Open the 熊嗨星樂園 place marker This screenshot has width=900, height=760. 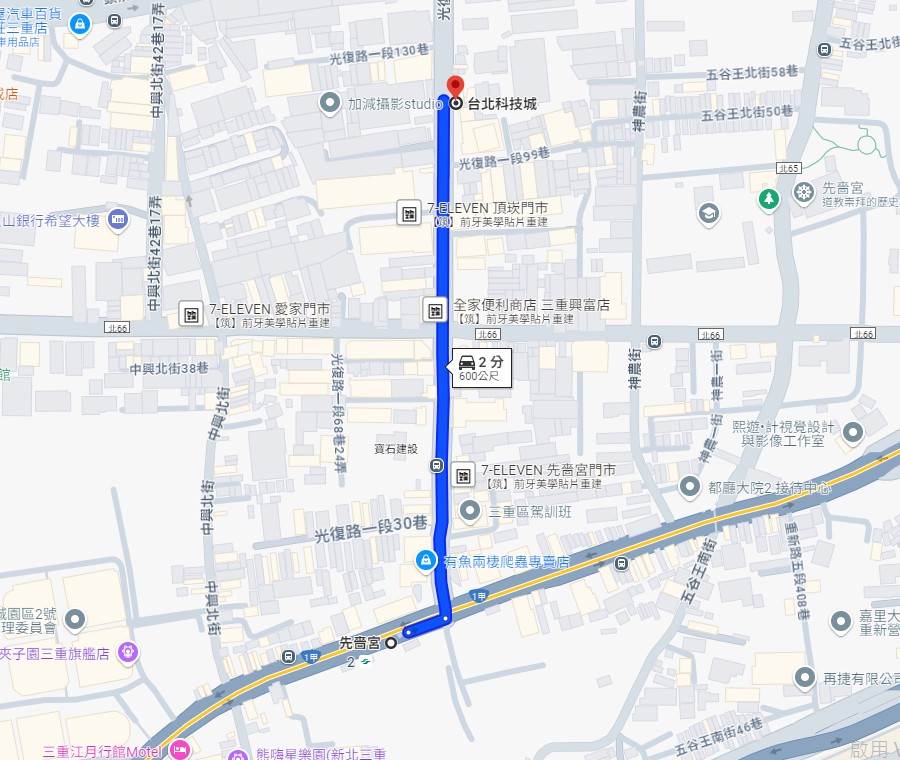[238, 753]
